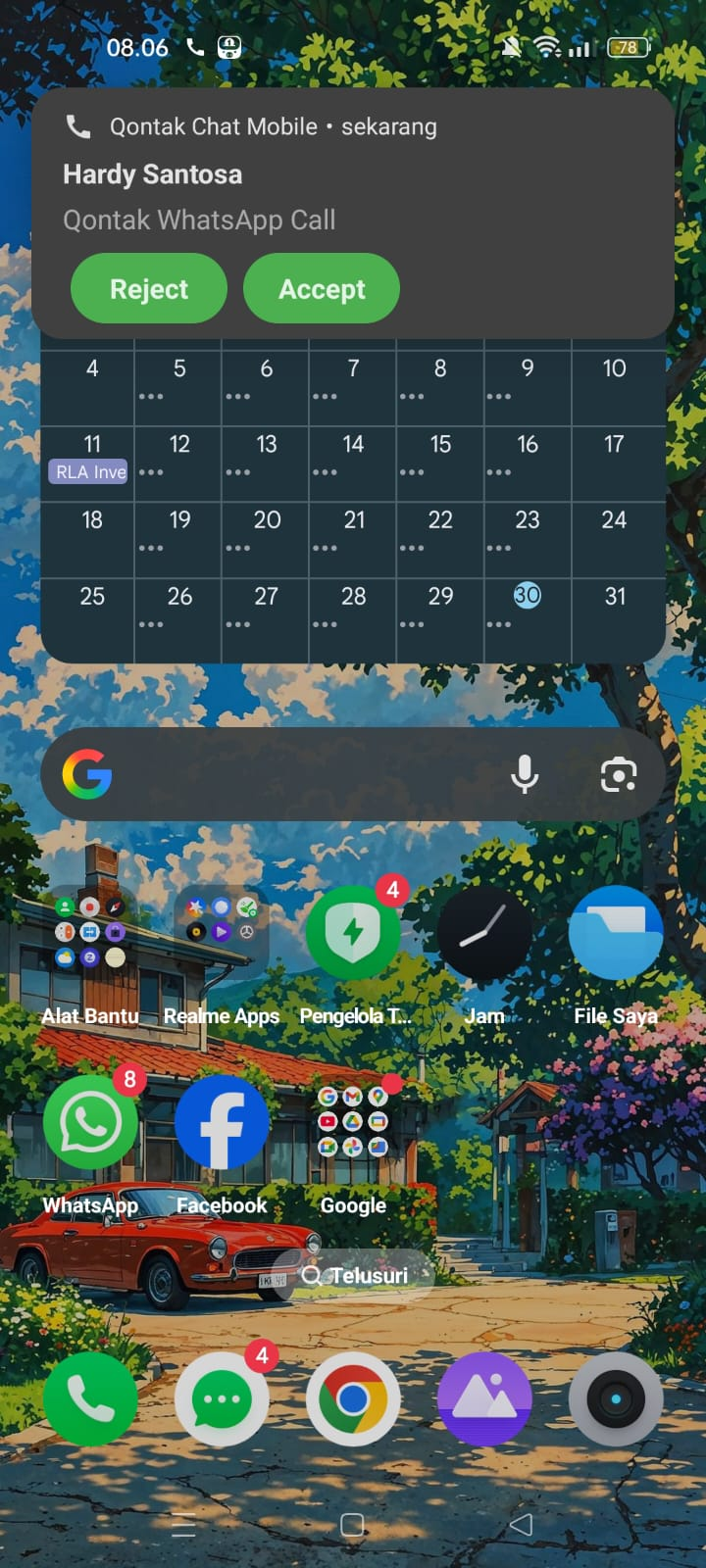
Task: Open the Camera app
Action: pyautogui.click(x=616, y=1399)
